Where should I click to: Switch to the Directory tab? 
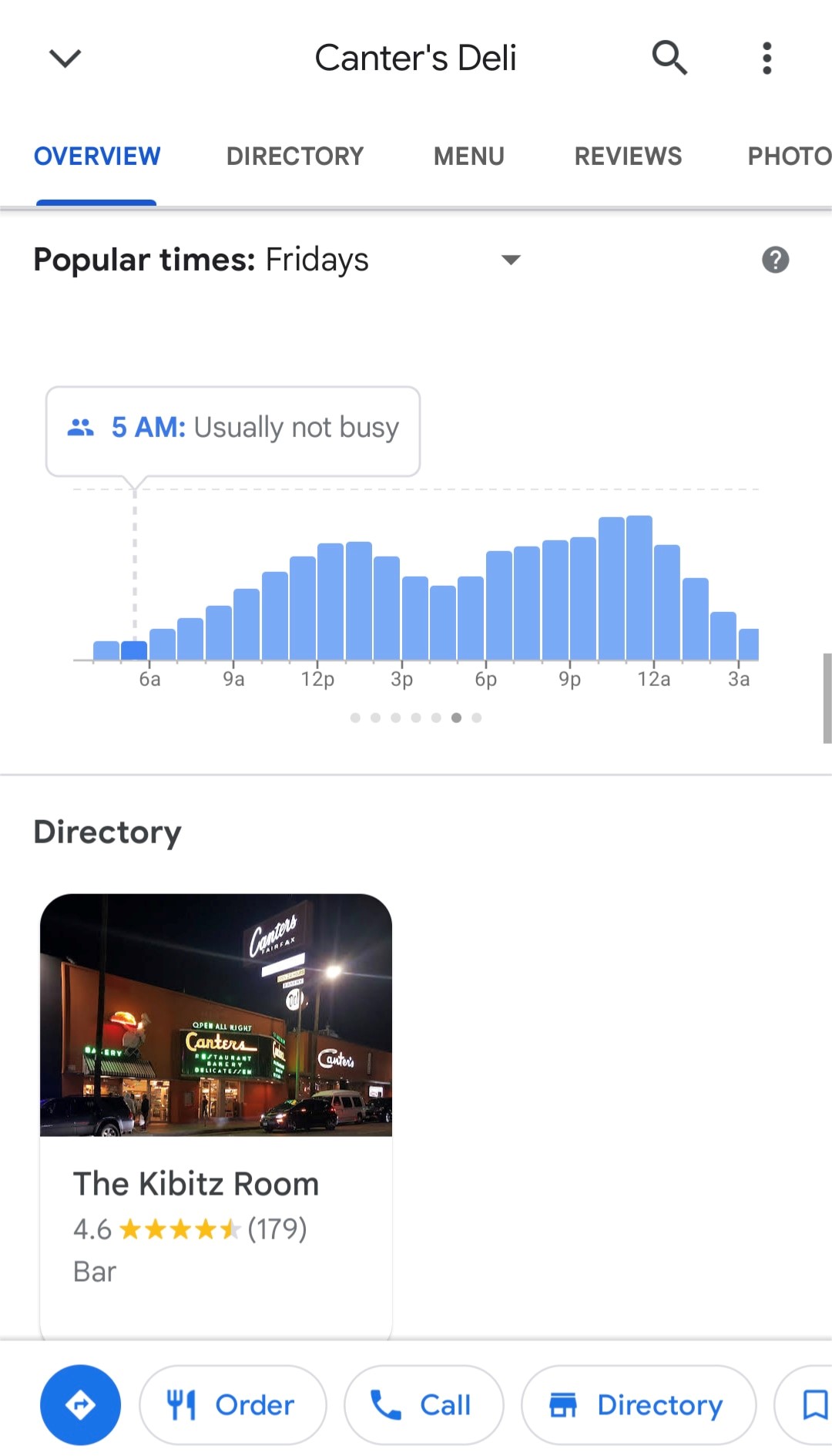(294, 156)
